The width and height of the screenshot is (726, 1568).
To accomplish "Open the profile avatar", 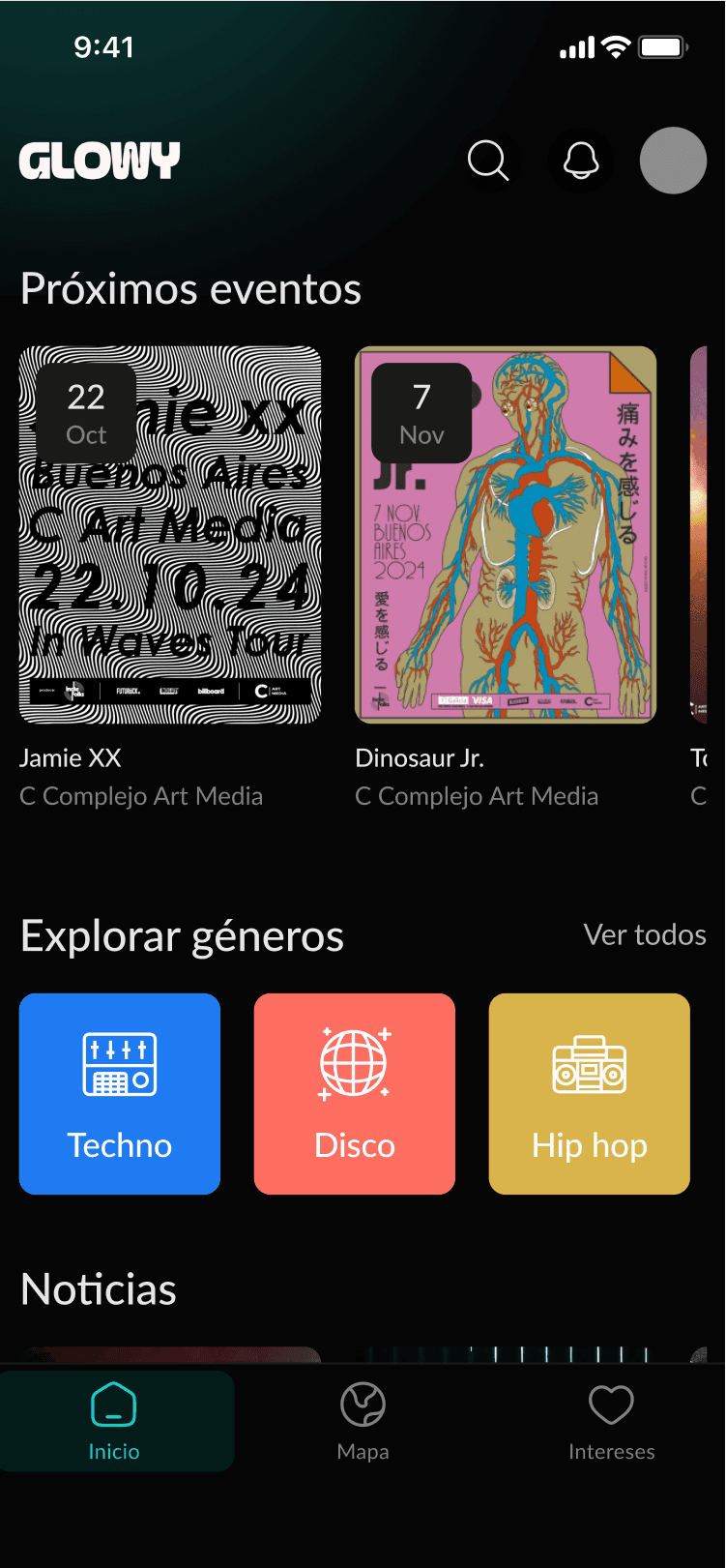I will (x=674, y=161).
